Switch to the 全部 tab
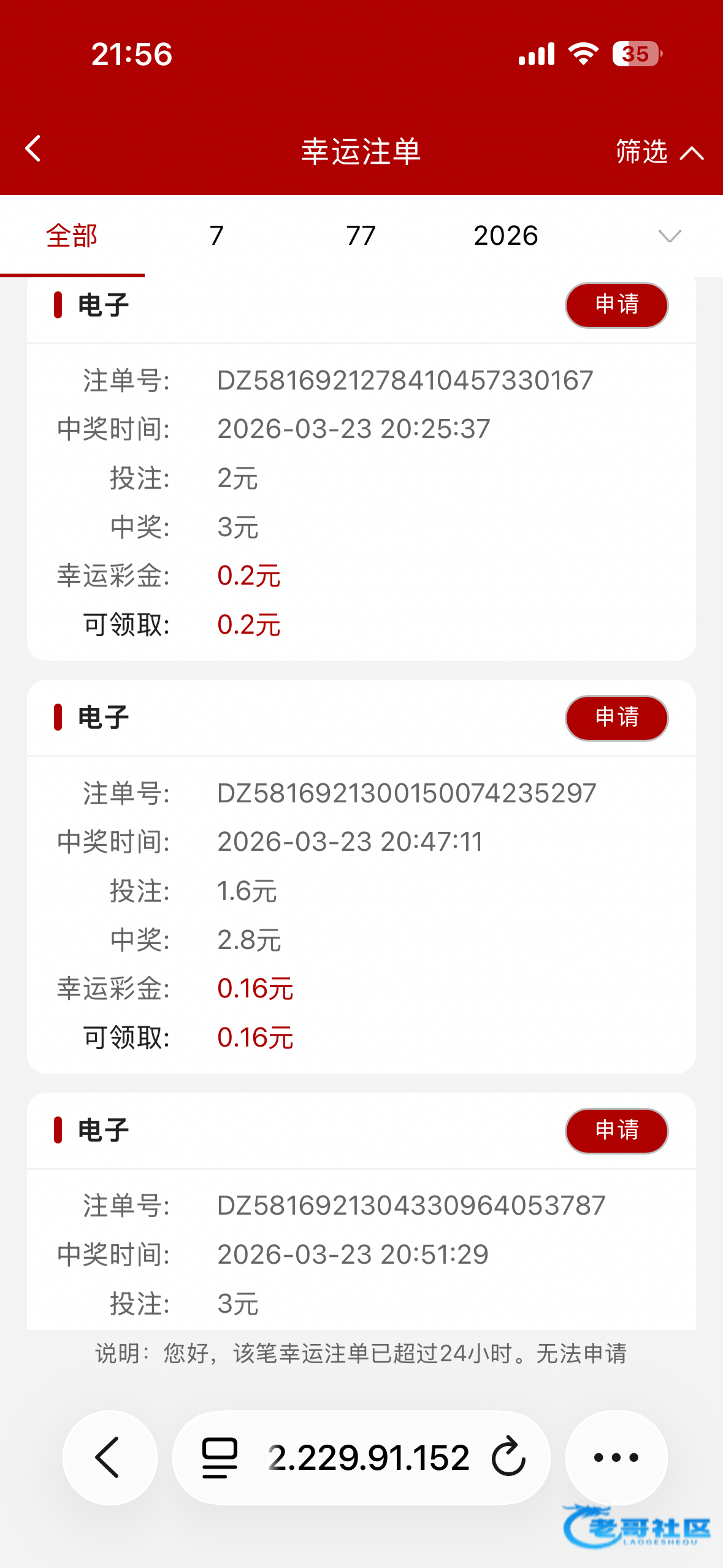723x1568 pixels. 72,236
